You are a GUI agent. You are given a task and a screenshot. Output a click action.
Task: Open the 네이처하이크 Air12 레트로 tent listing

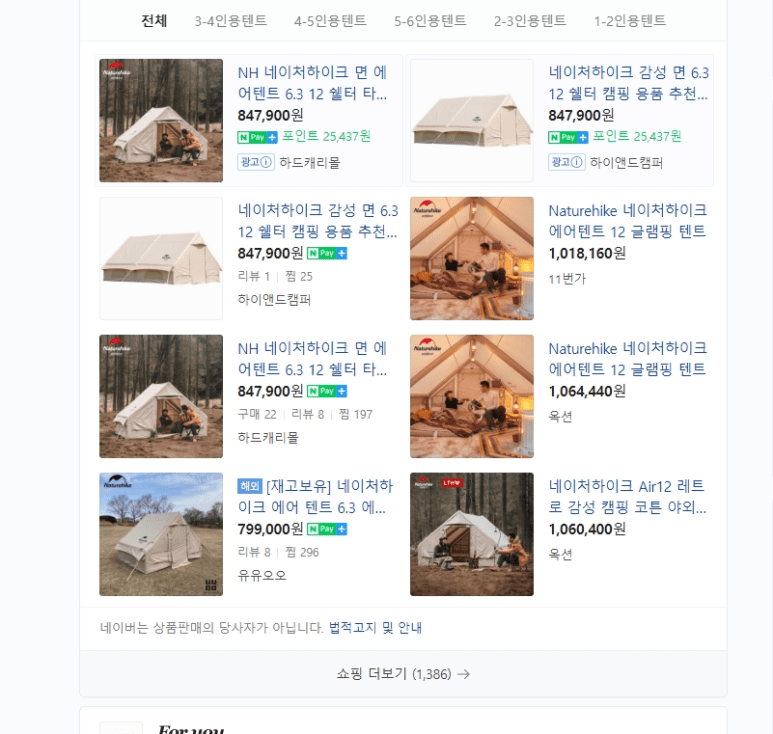[627, 497]
